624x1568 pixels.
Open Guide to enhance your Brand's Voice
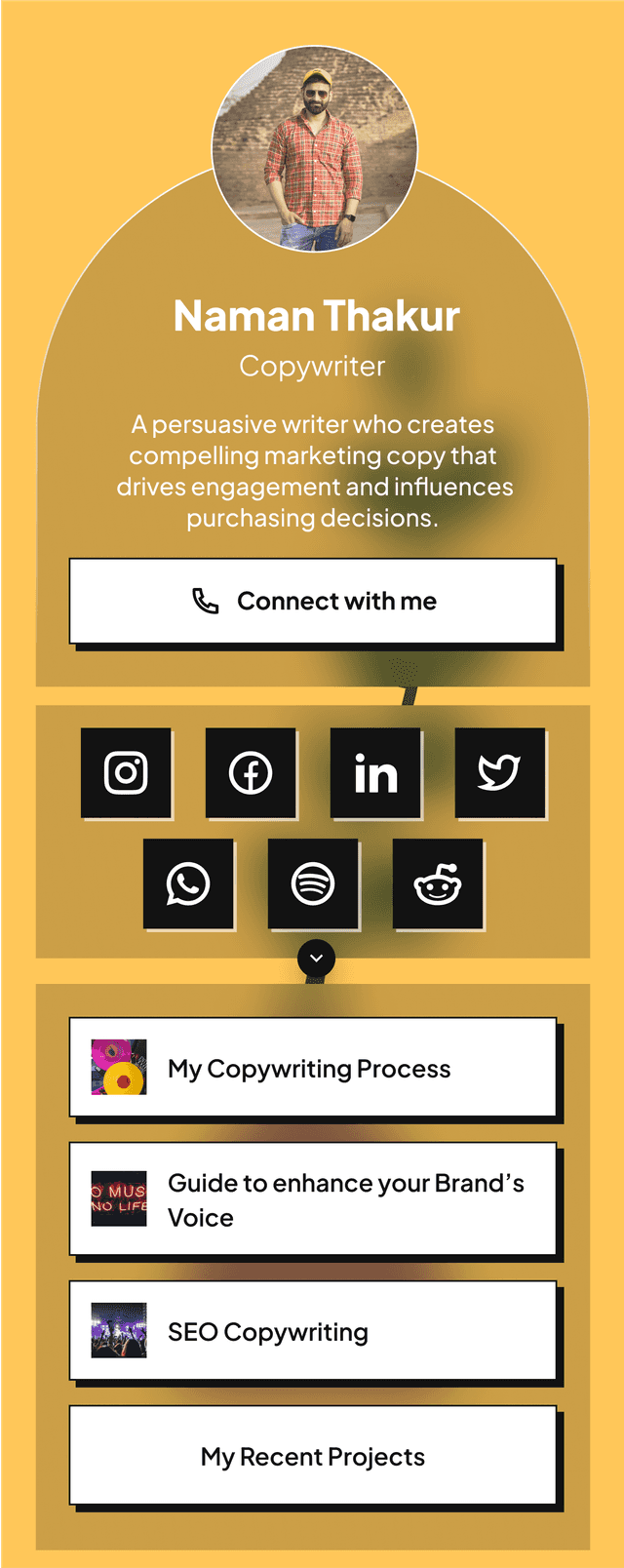(x=313, y=1199)
